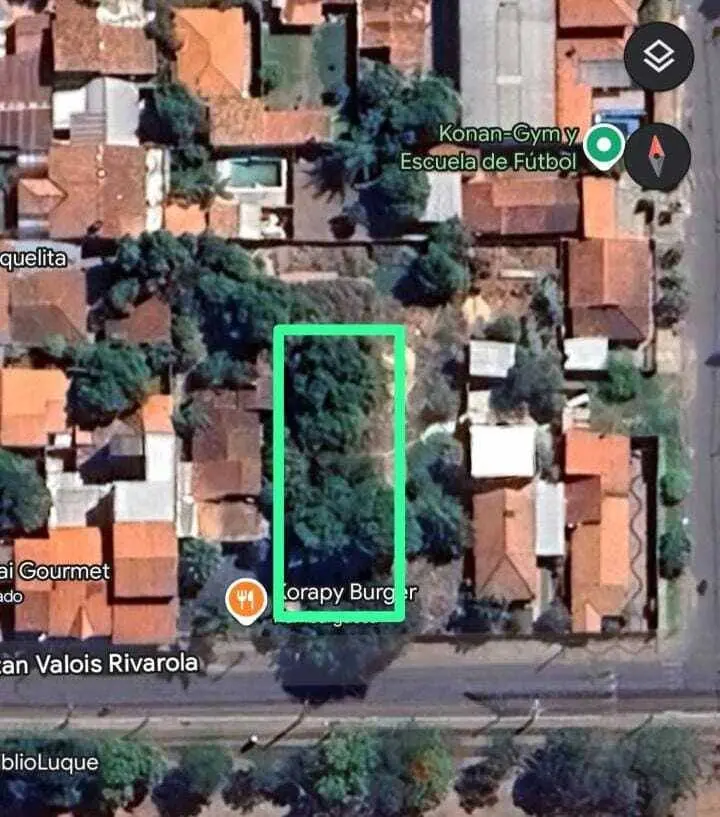Screen dimensions: 720x817
Task: Tap the compass to reorient north
Action: (x=657, y=157)
